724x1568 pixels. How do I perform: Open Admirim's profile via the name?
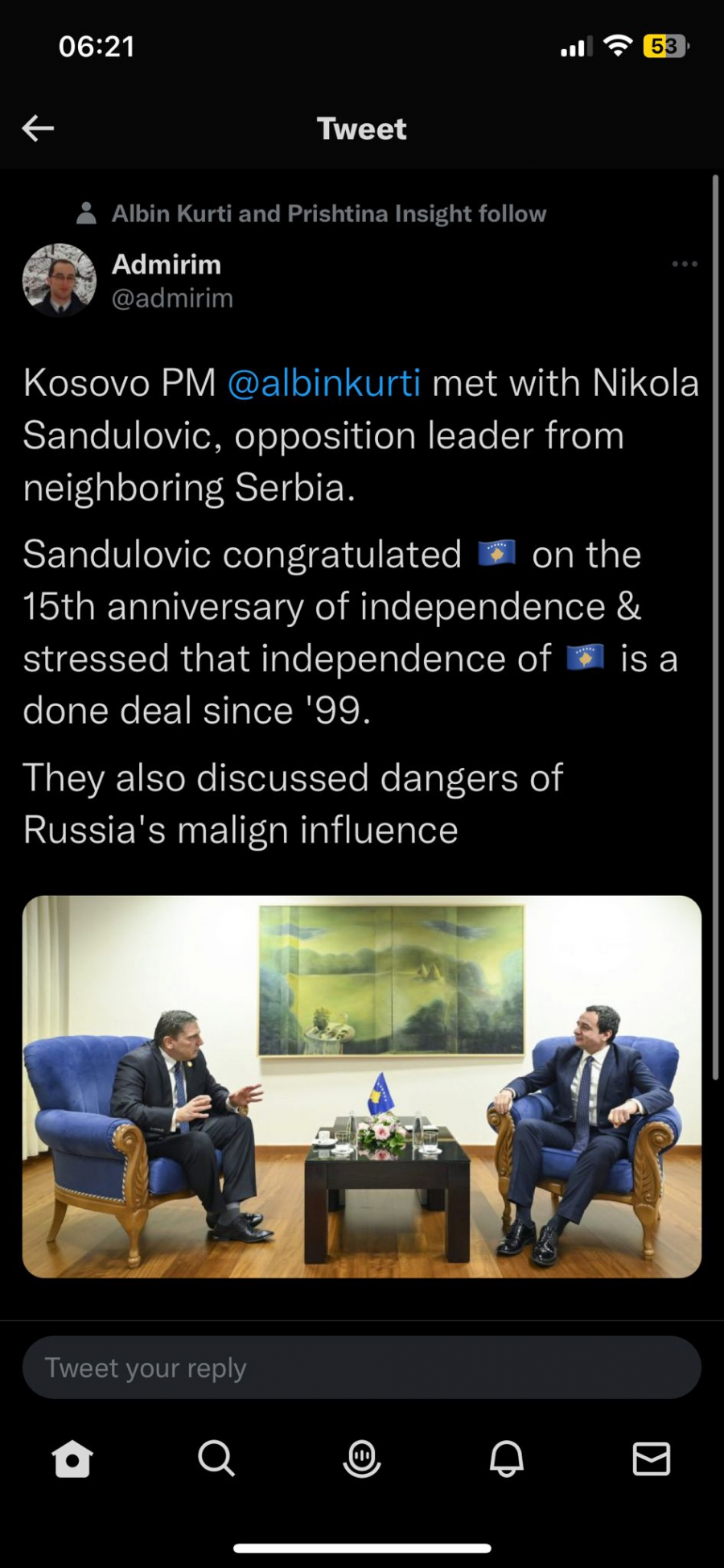point(167,264)
